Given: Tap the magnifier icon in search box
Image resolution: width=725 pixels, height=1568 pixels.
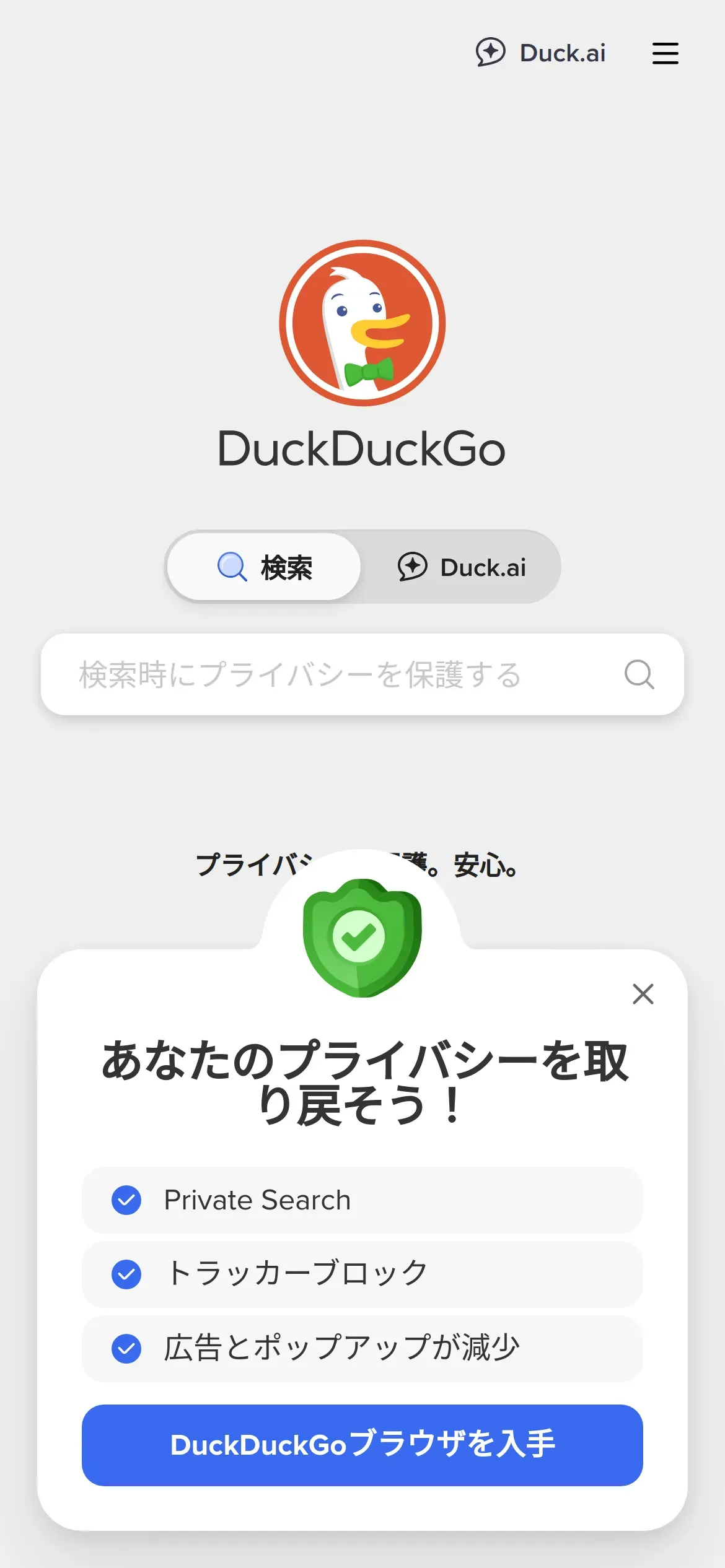Looking at the screenshot, I should 639,674.
